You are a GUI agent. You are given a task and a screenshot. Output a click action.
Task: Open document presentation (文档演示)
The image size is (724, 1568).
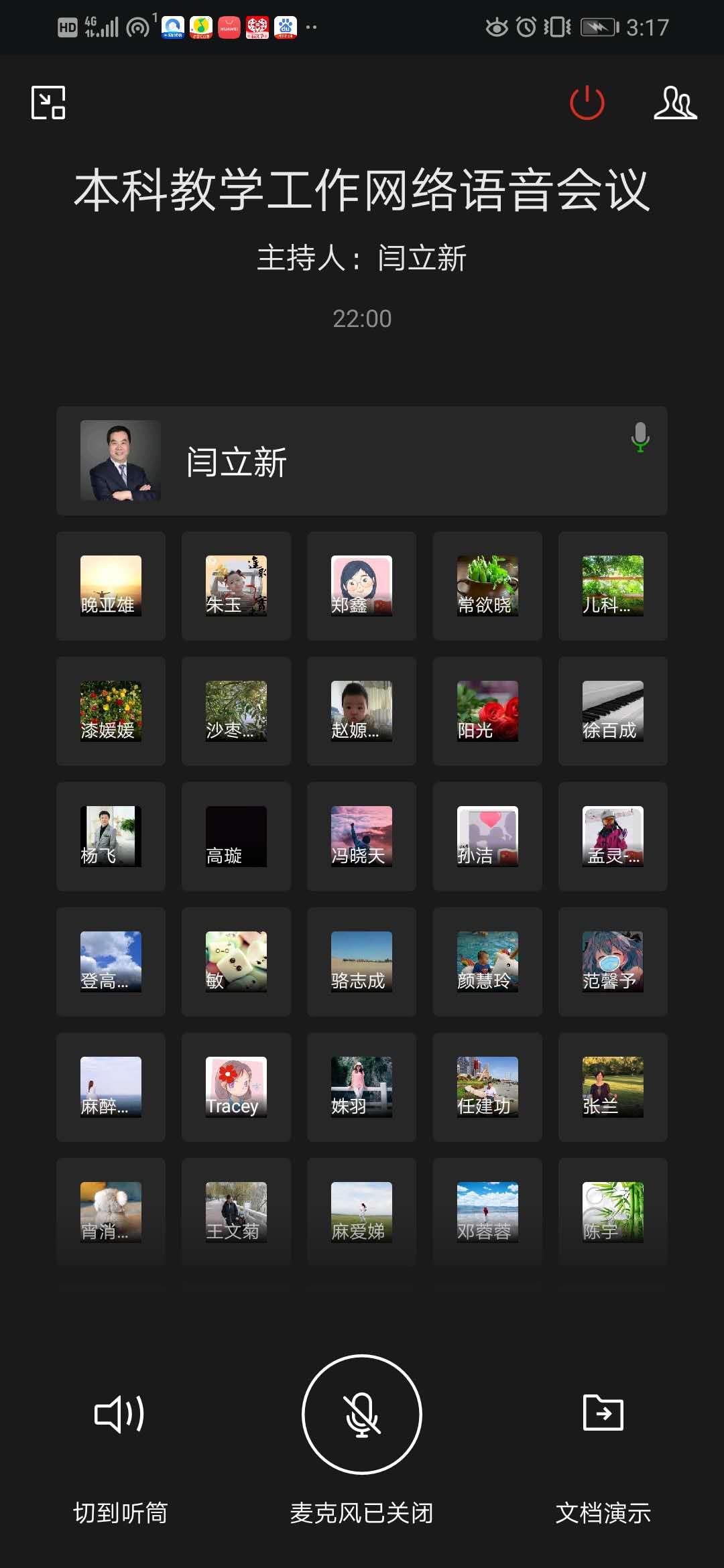[603, 1414]
